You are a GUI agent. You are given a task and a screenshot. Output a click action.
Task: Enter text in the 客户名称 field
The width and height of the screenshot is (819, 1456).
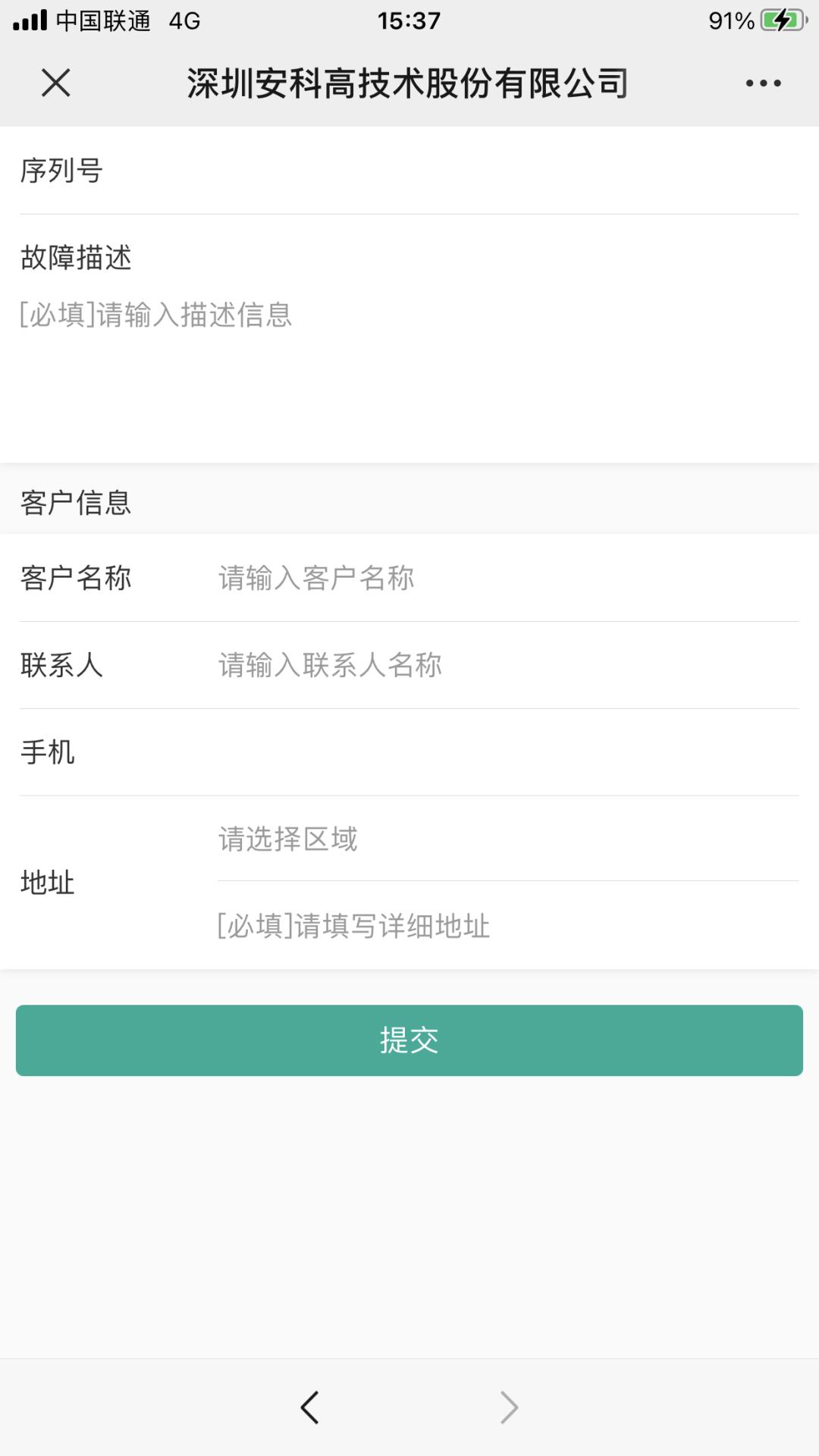pos(500,579)
